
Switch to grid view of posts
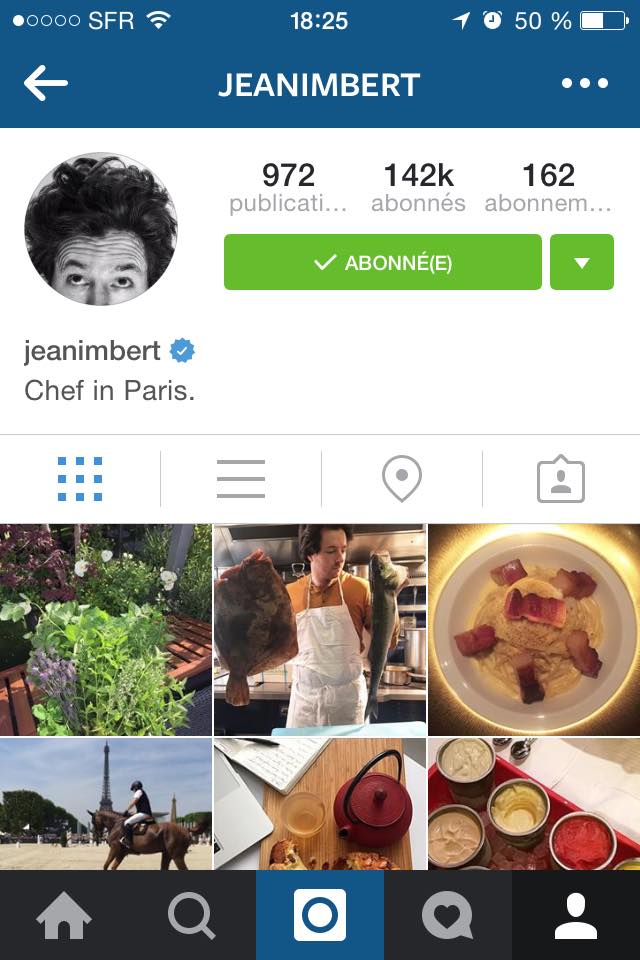pos(80,479)
